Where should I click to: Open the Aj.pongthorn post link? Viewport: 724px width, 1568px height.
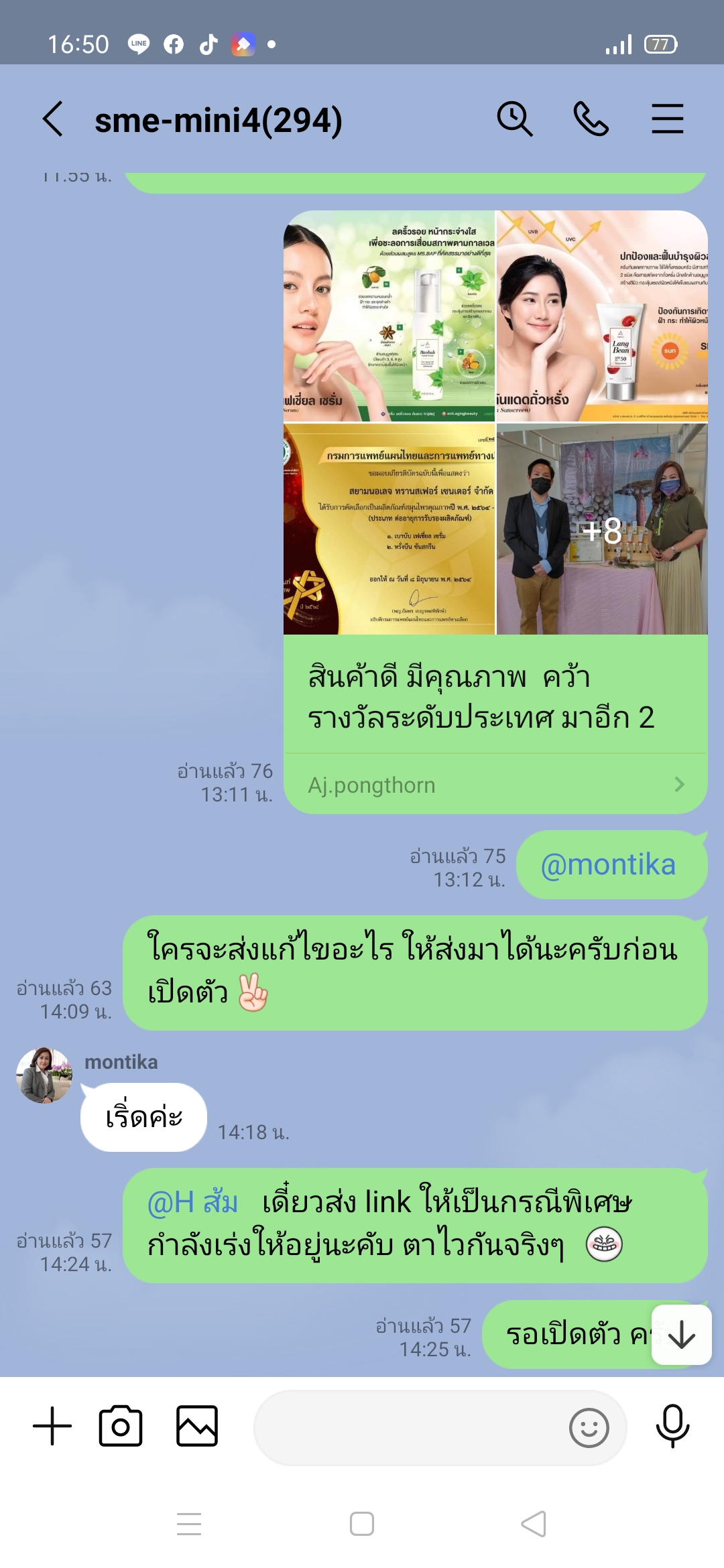click(x=495, y=785)
